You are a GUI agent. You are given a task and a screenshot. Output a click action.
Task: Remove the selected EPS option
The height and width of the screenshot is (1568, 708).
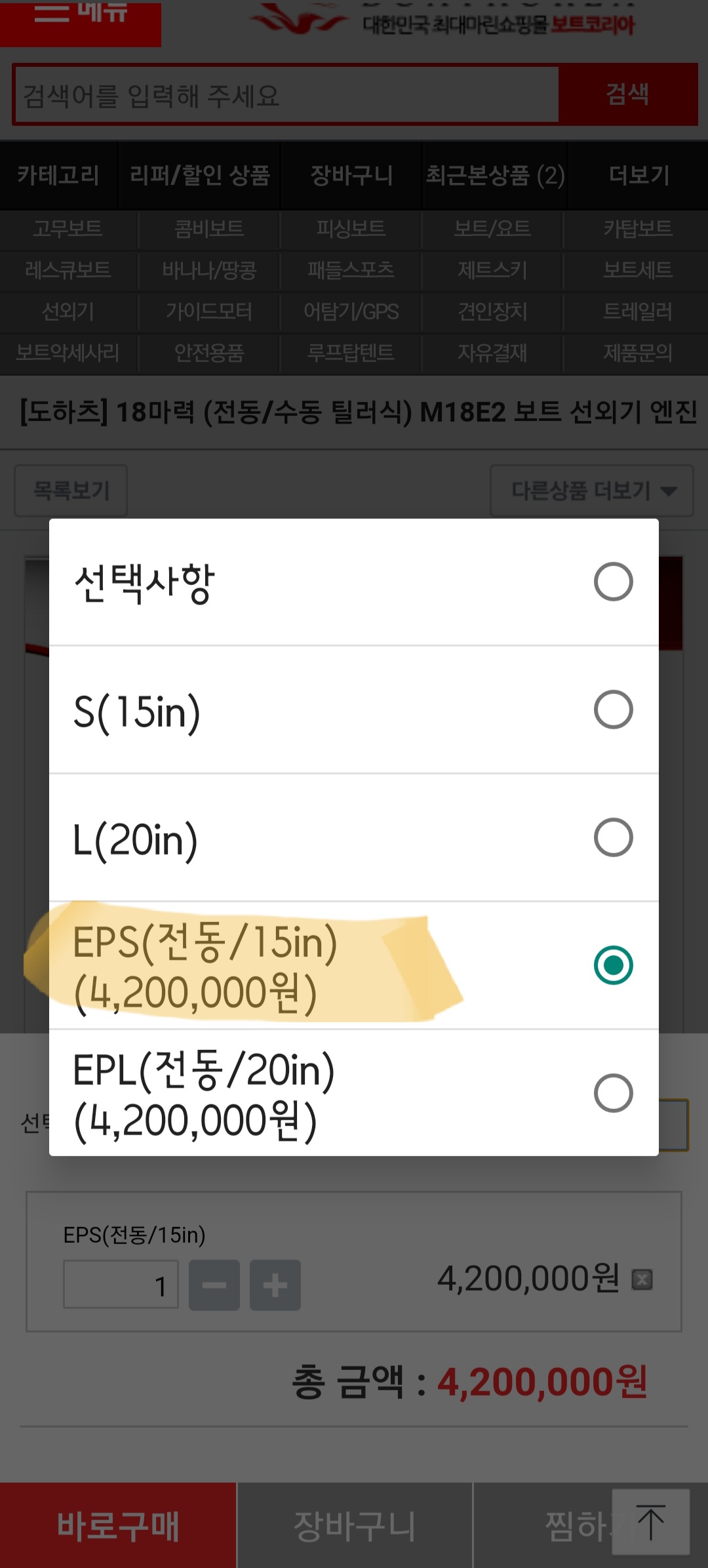642,1279
